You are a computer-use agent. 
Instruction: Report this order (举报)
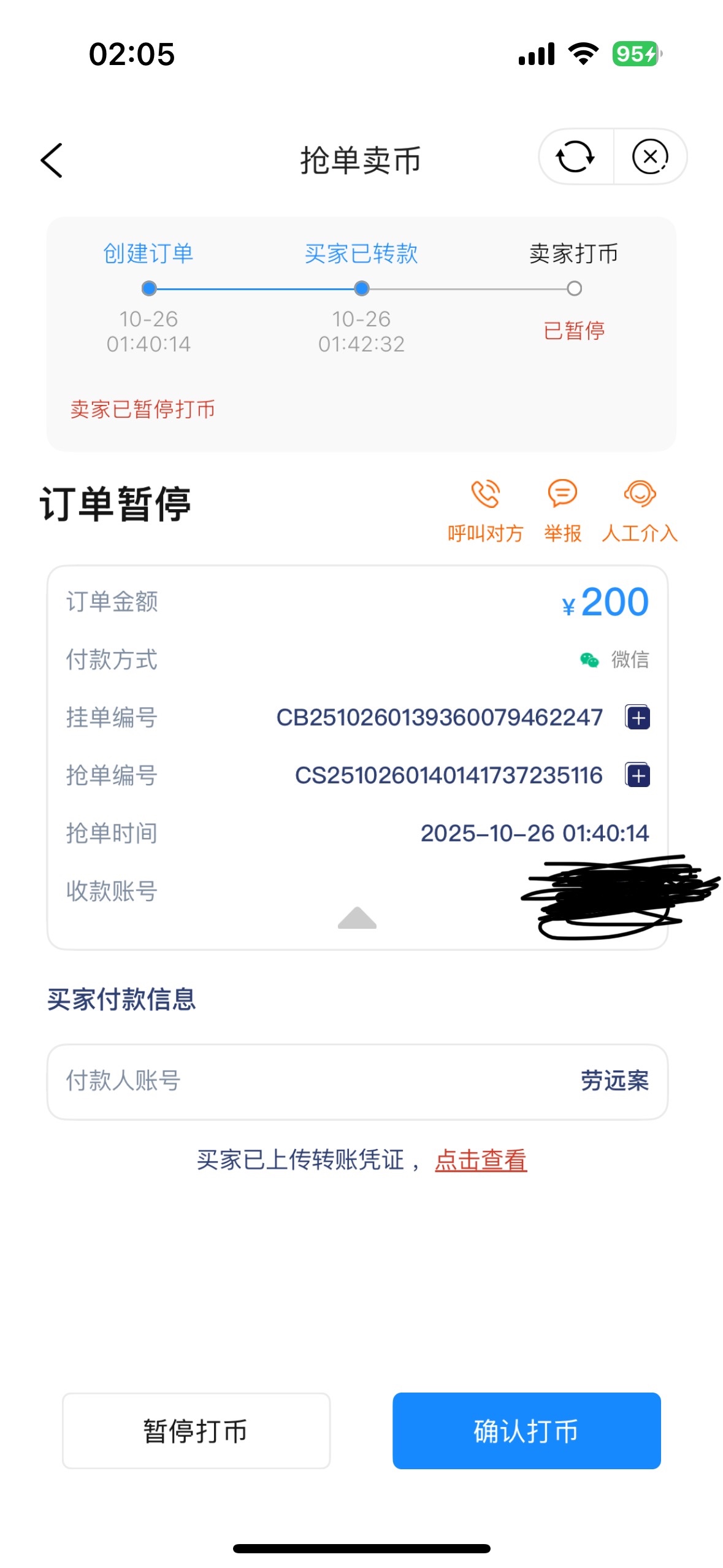562,510
